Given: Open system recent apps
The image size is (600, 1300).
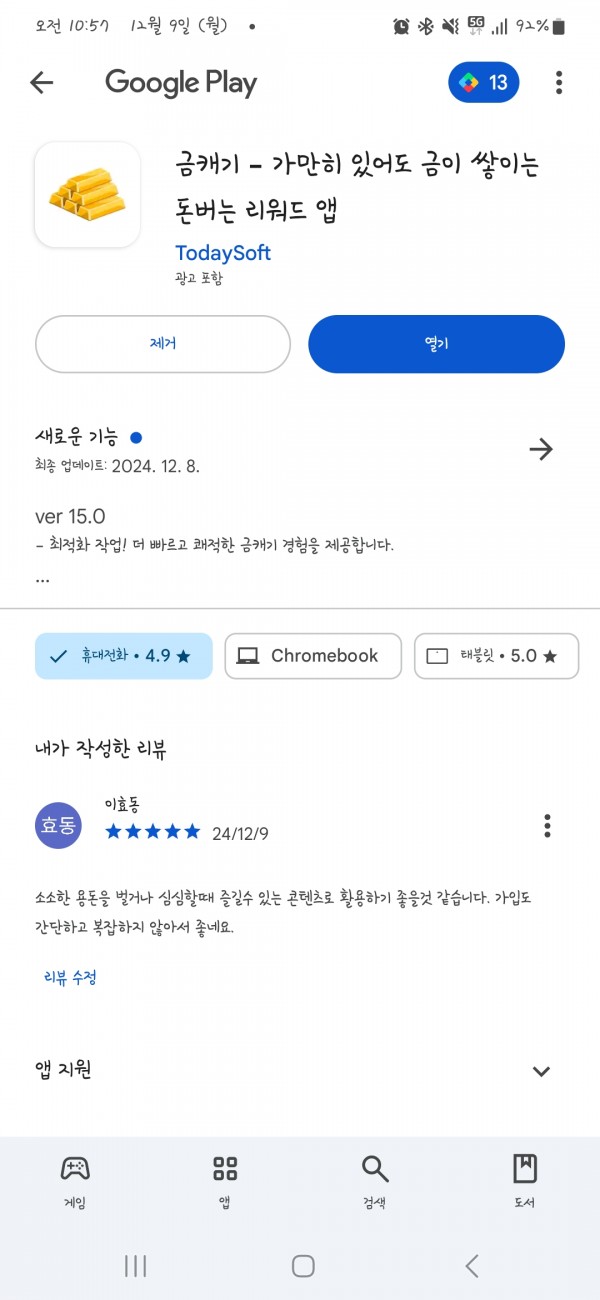Looking at the screenshot, I should (135, 1266).
